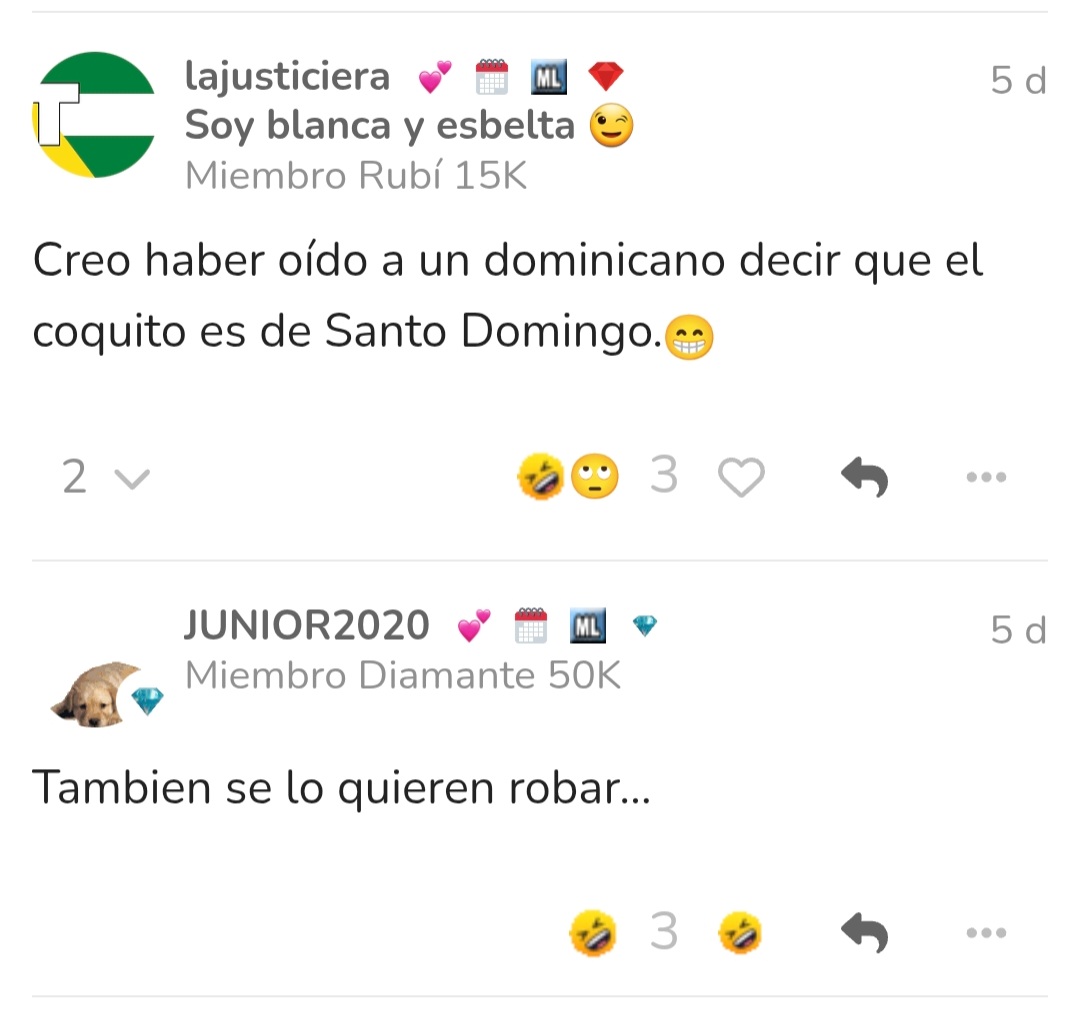This screenshot has height=1027, width=1080.
Task: Open JUNIOR2020's profile avatar
Action: (x=98, y=694)
